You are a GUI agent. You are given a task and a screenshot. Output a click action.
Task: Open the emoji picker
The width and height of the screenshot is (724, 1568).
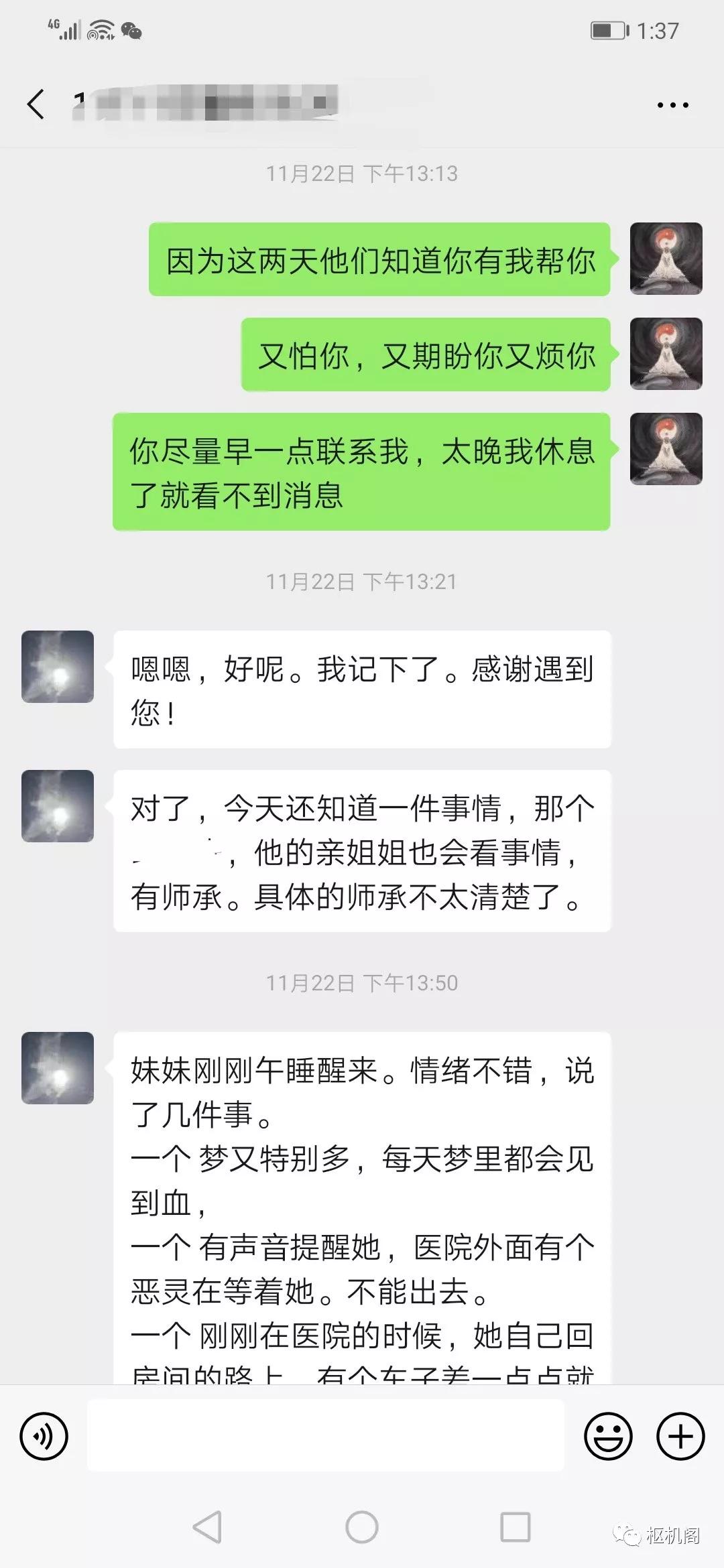tap(608, 1436)
